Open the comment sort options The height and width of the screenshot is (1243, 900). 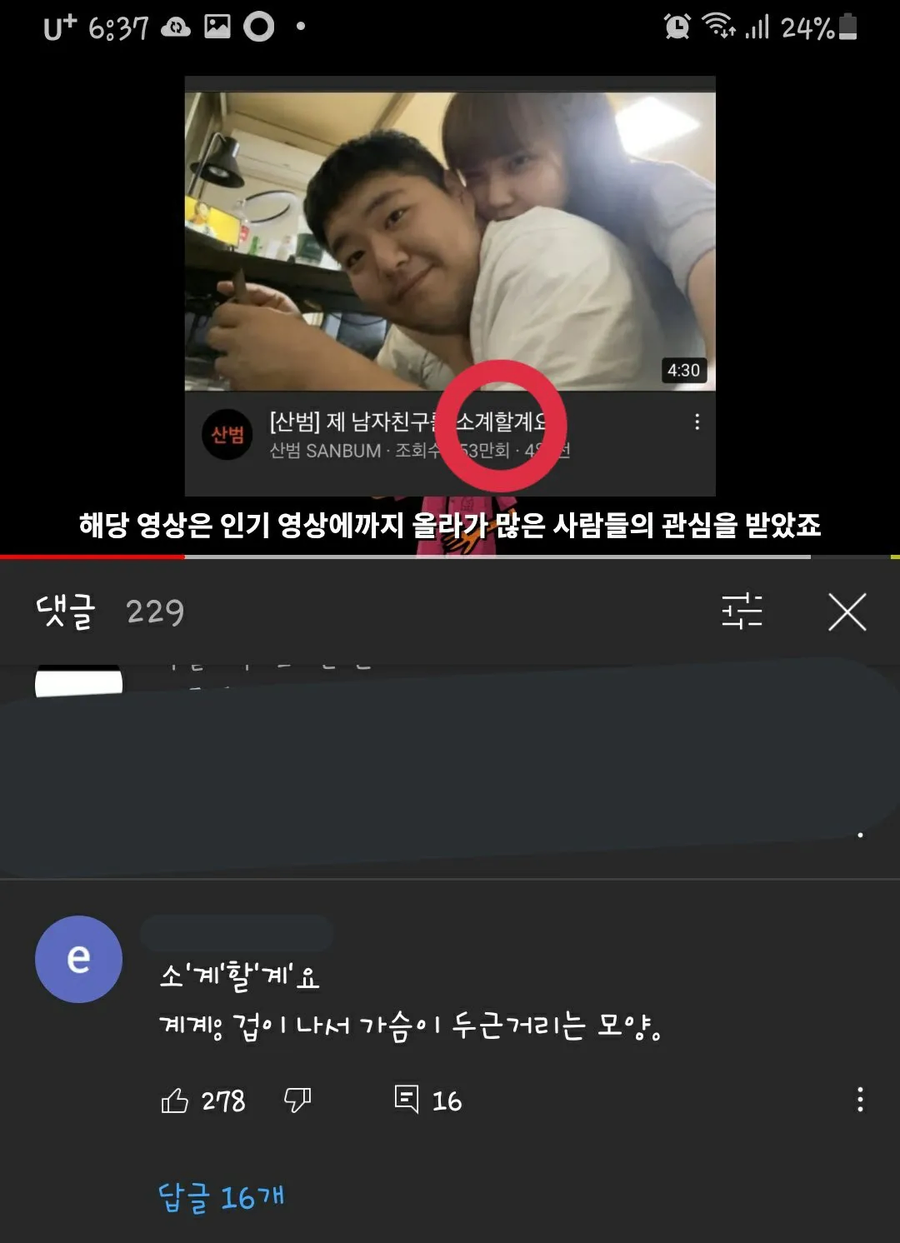[x=742, y=611]
